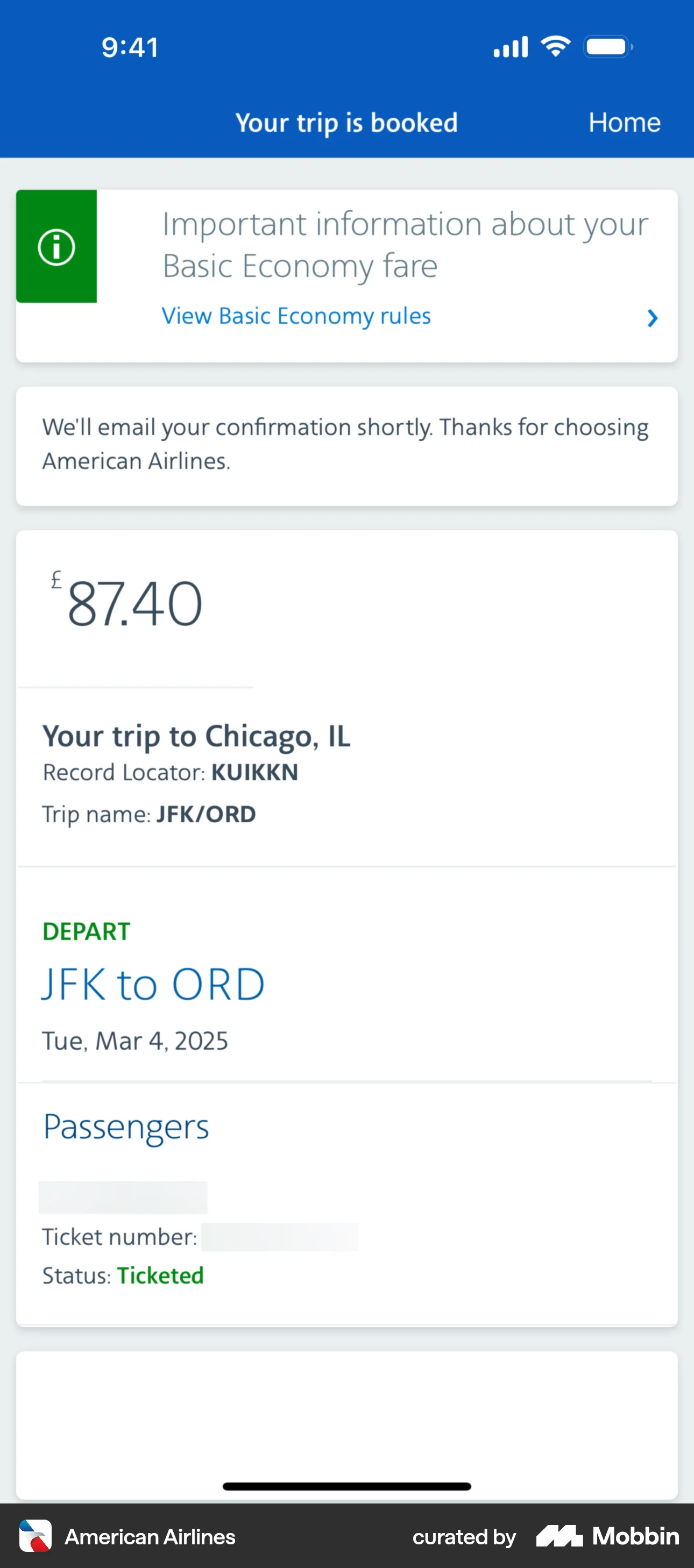Click the American Airlines flag logo
Screen dimensions: 694x1568
pos(34,1536)
